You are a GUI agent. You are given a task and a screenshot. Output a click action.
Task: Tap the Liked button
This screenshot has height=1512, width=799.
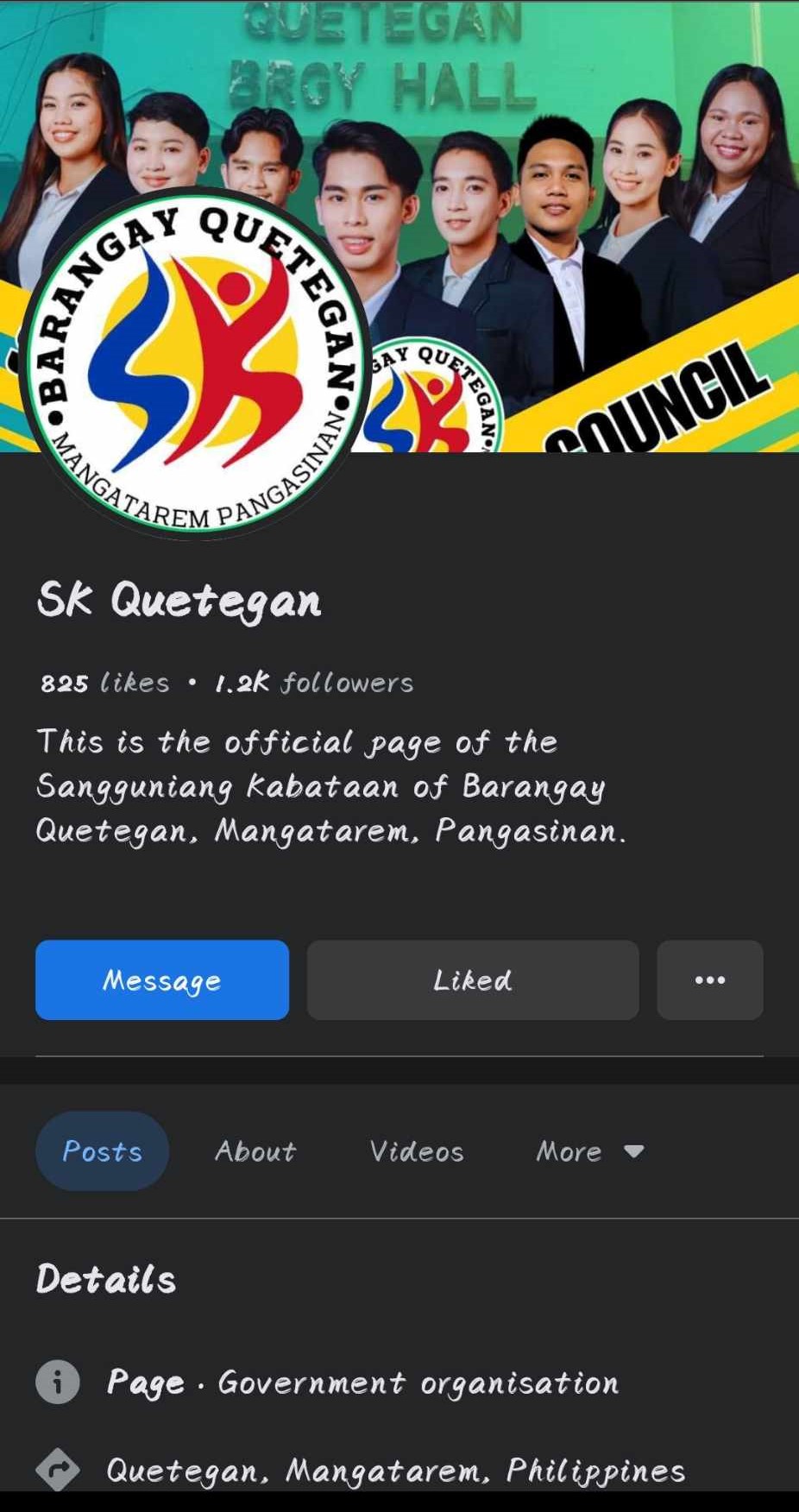(472, 980)
